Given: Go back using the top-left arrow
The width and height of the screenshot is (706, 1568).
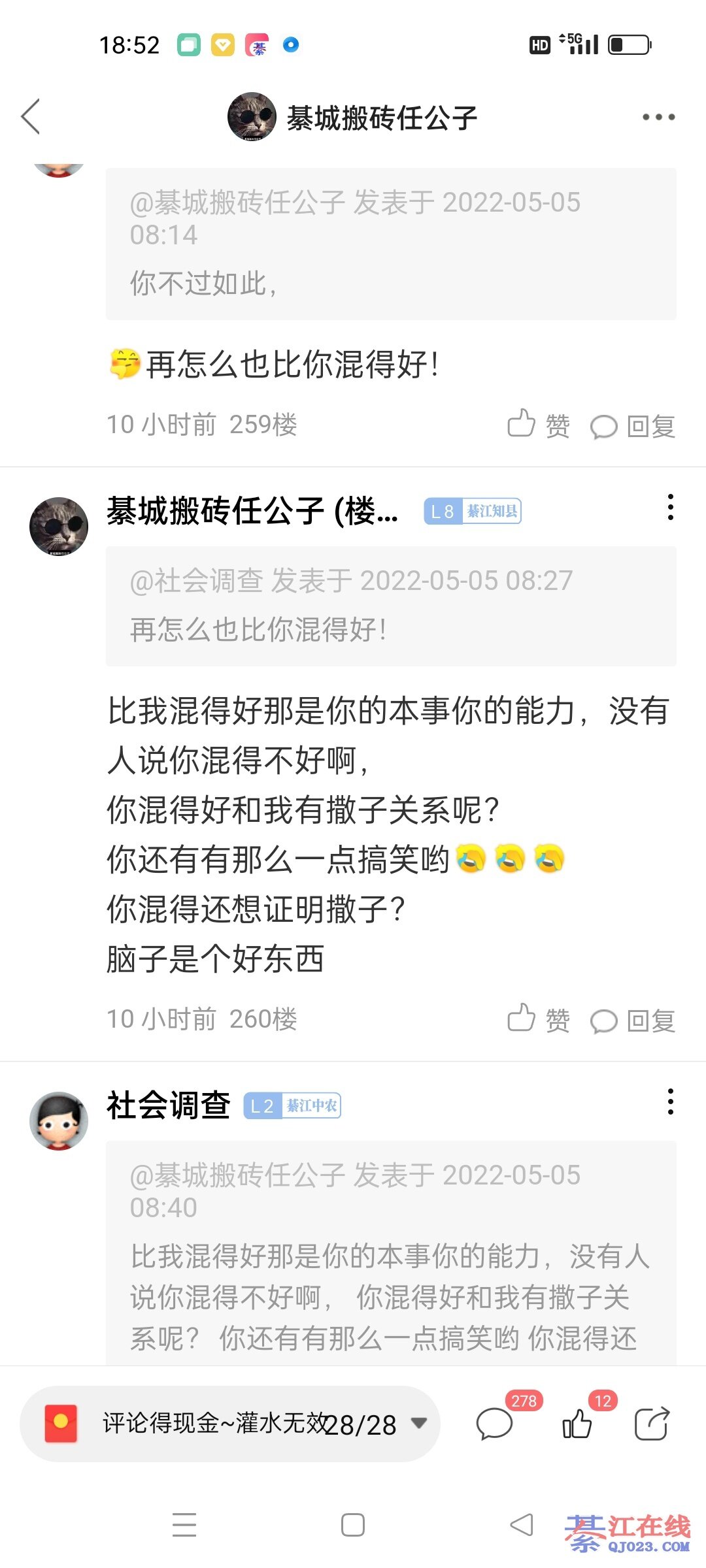Looking at the screenshot, I should [31, 117].
